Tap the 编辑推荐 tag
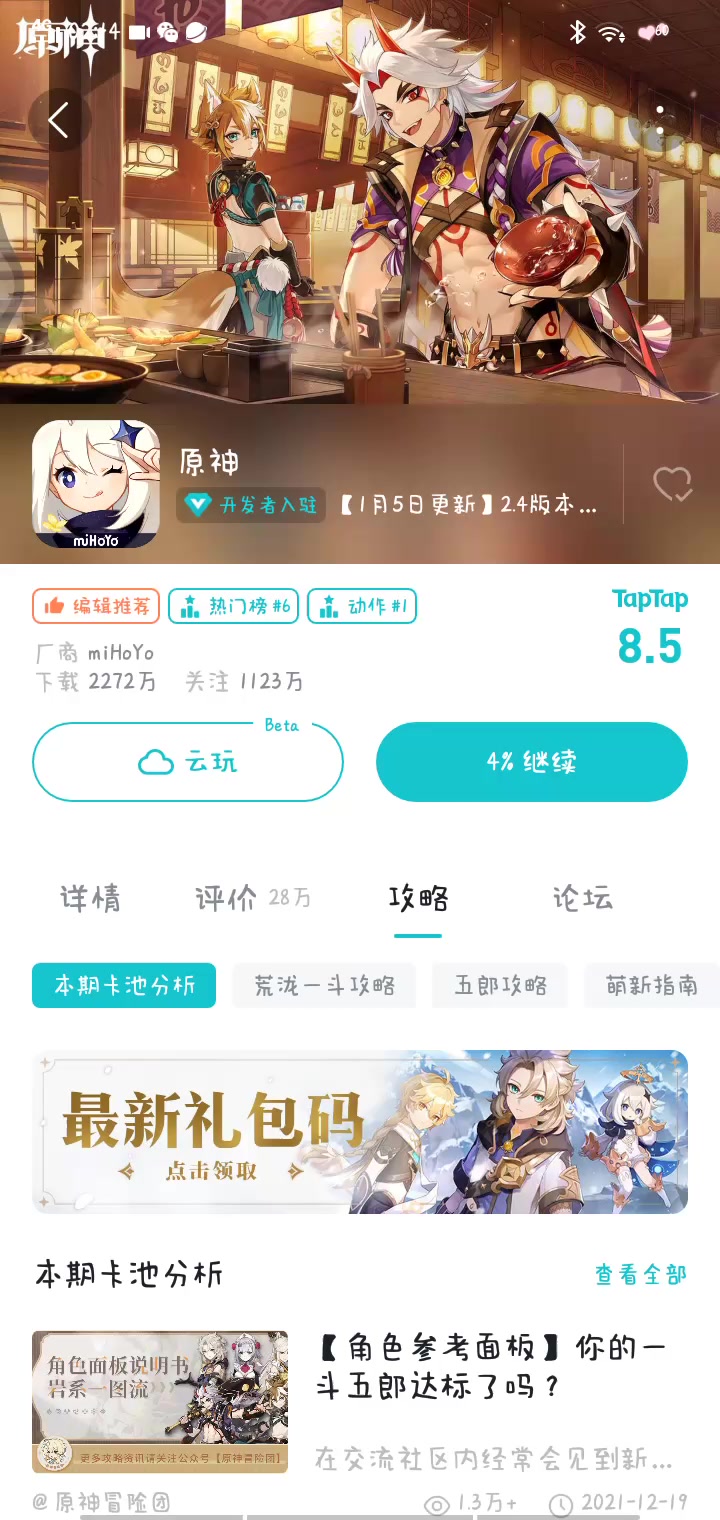The image size is (720, 1520). click(97, 605)
